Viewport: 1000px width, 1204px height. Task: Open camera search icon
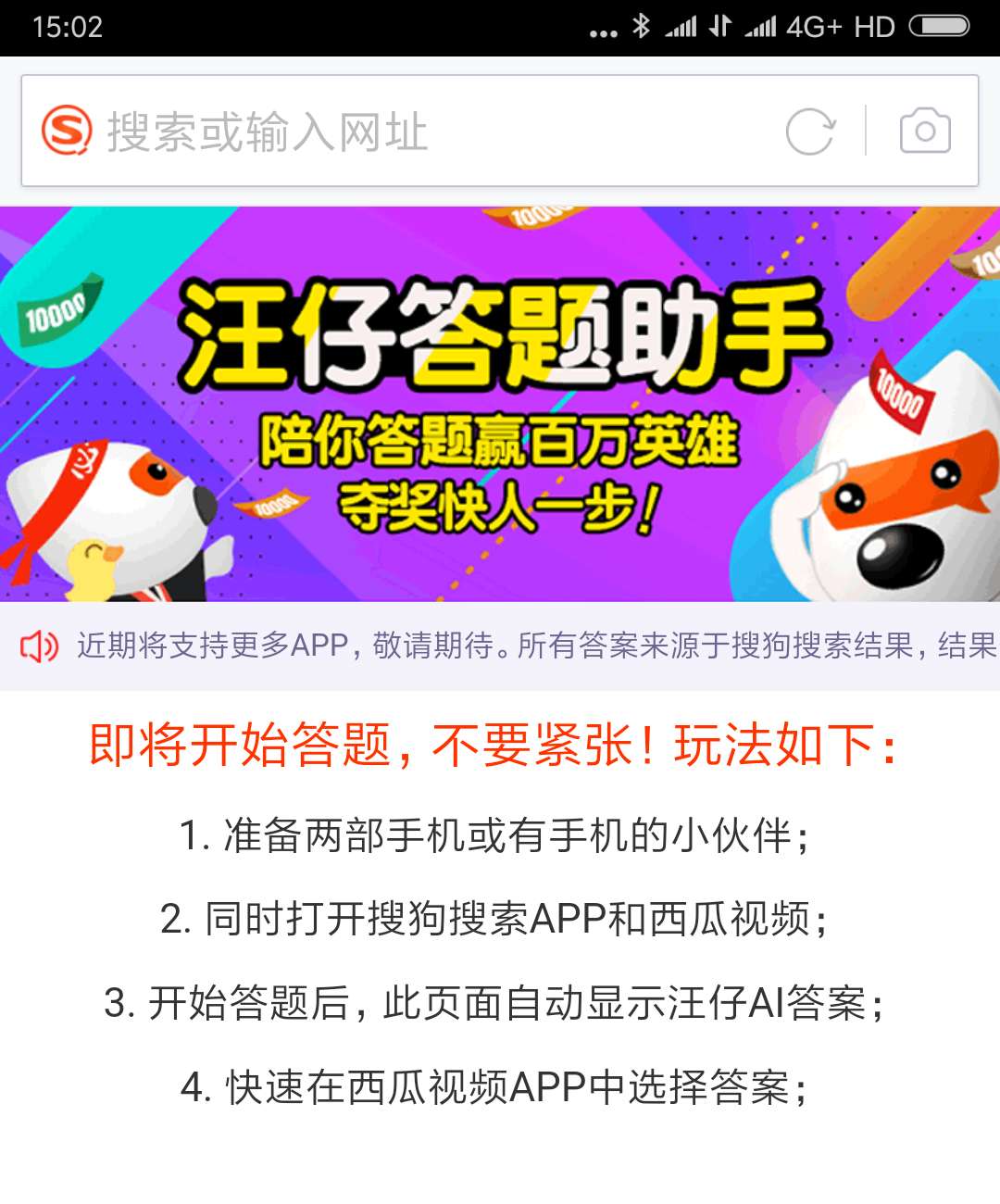coord(925,132)
